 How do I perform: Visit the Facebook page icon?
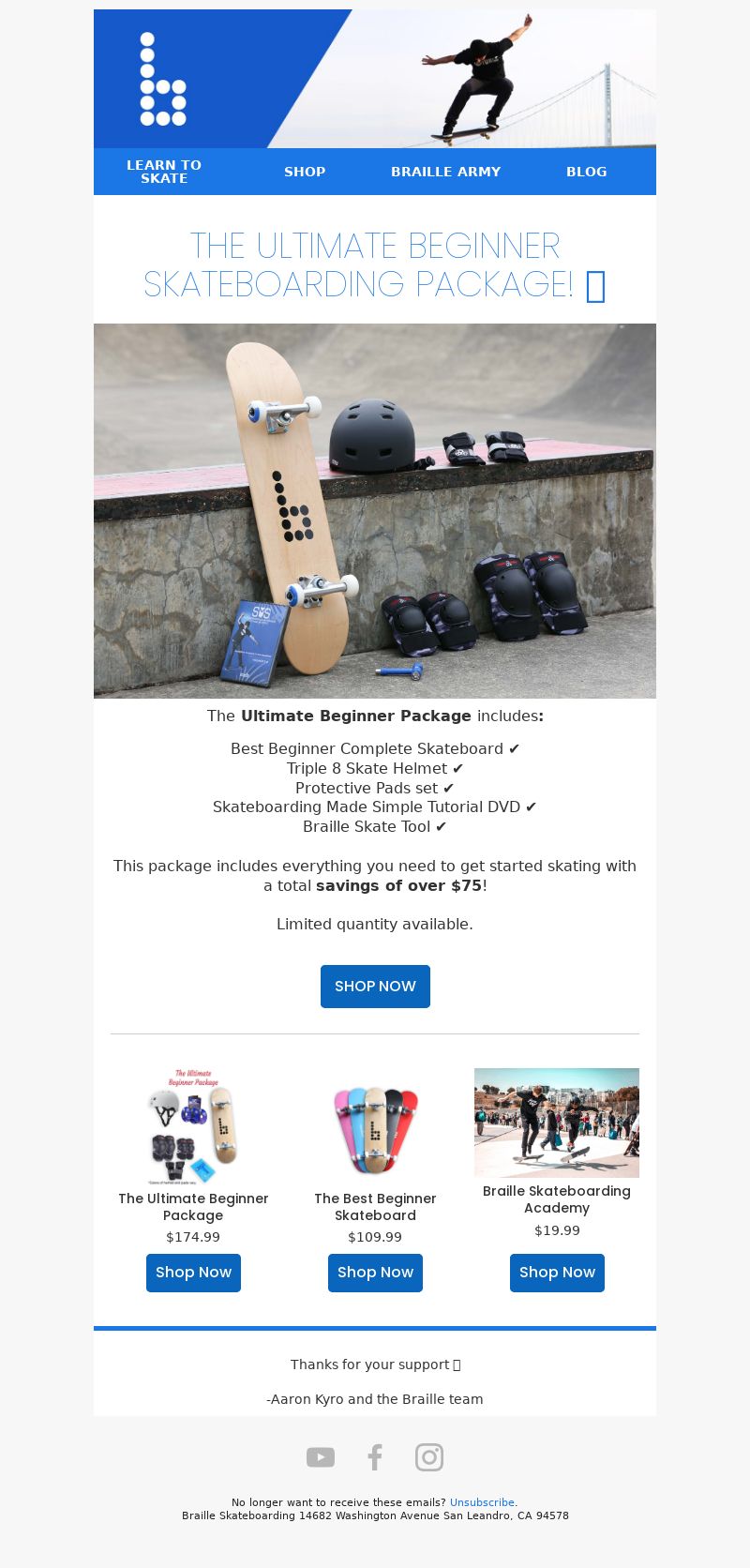(x=375, y=1457)
